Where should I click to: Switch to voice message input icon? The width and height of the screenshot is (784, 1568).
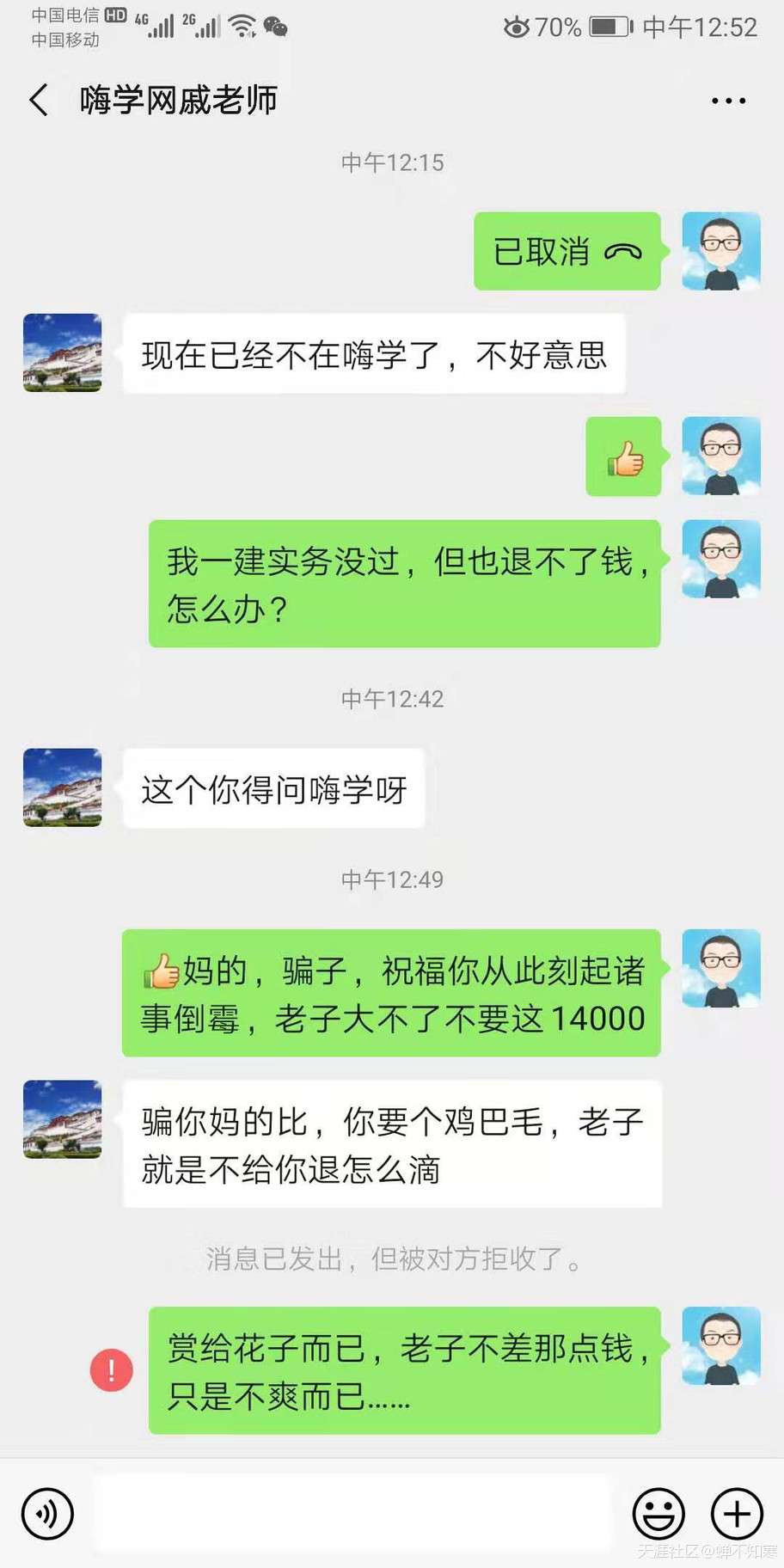pos(48,1514)
